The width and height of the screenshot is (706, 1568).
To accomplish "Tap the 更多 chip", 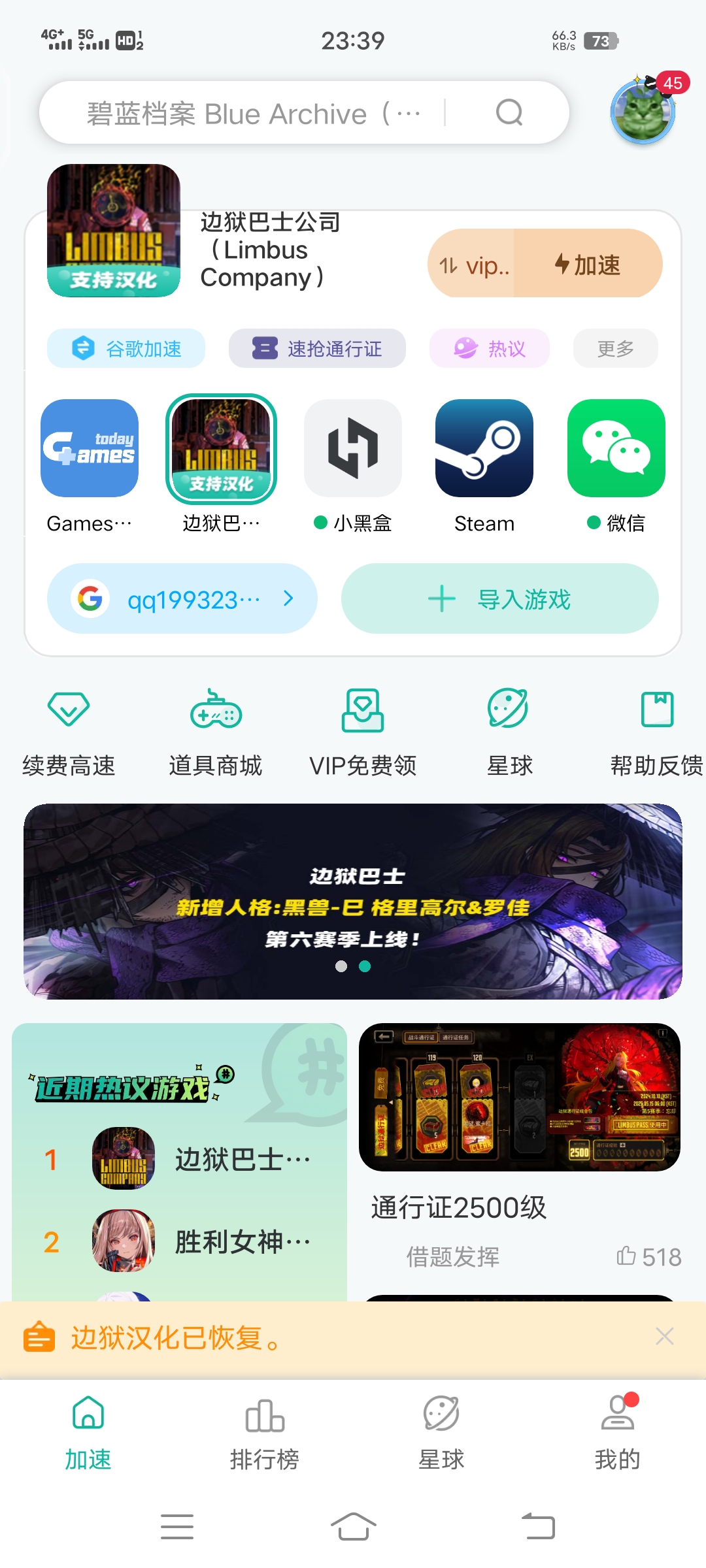I will click(615, 348).
